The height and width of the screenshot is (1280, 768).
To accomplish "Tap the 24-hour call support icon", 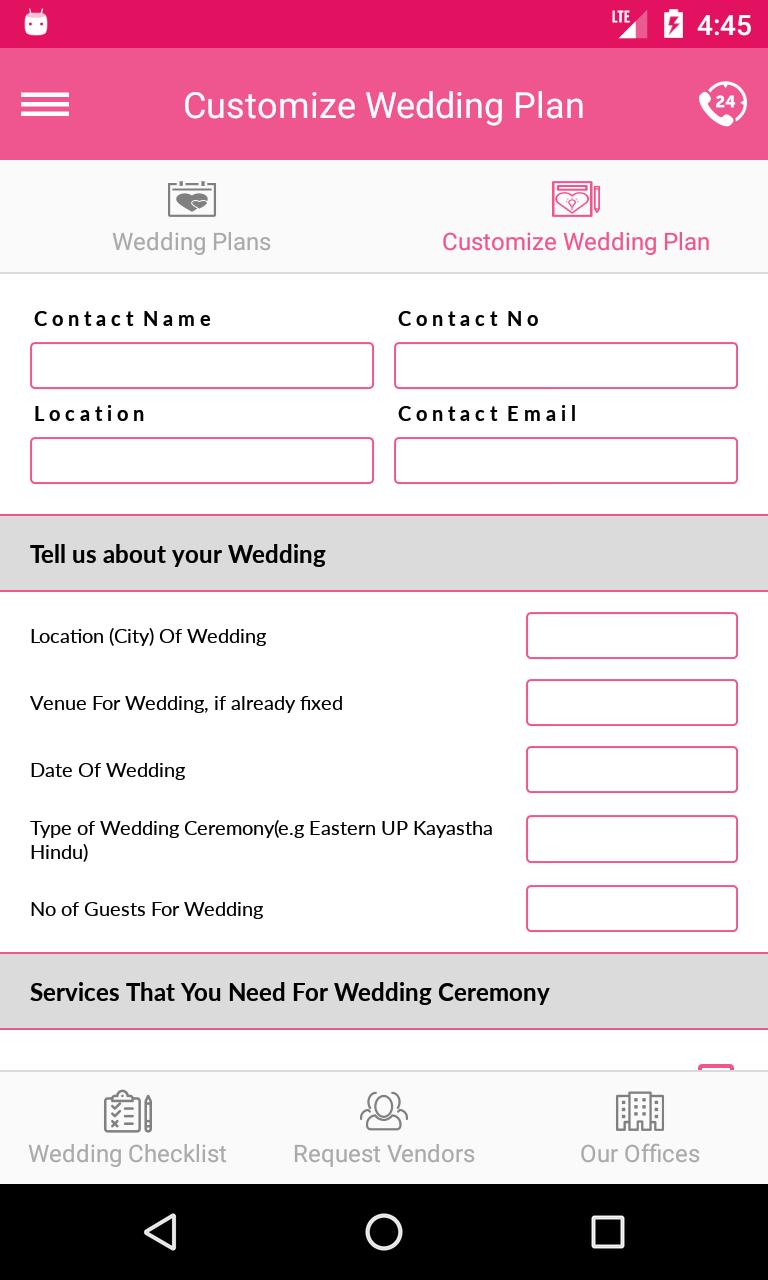I will [x=722, y=104].
